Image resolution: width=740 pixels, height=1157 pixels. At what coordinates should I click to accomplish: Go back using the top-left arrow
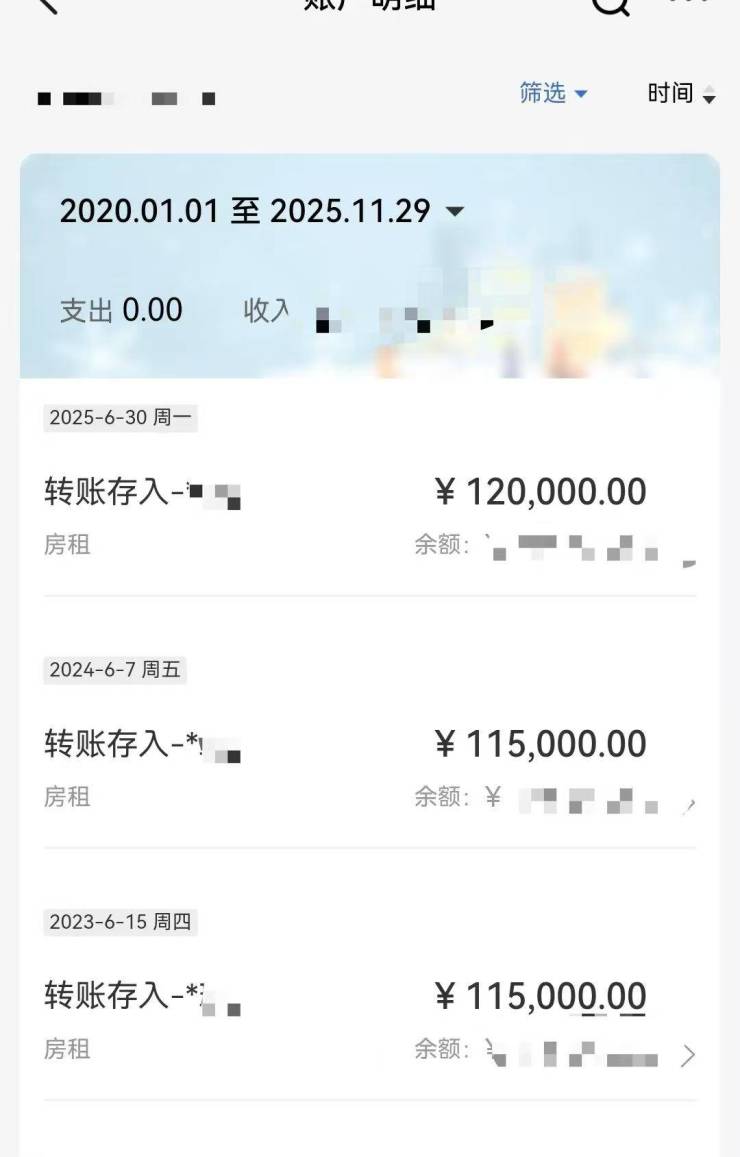[46, 4]
